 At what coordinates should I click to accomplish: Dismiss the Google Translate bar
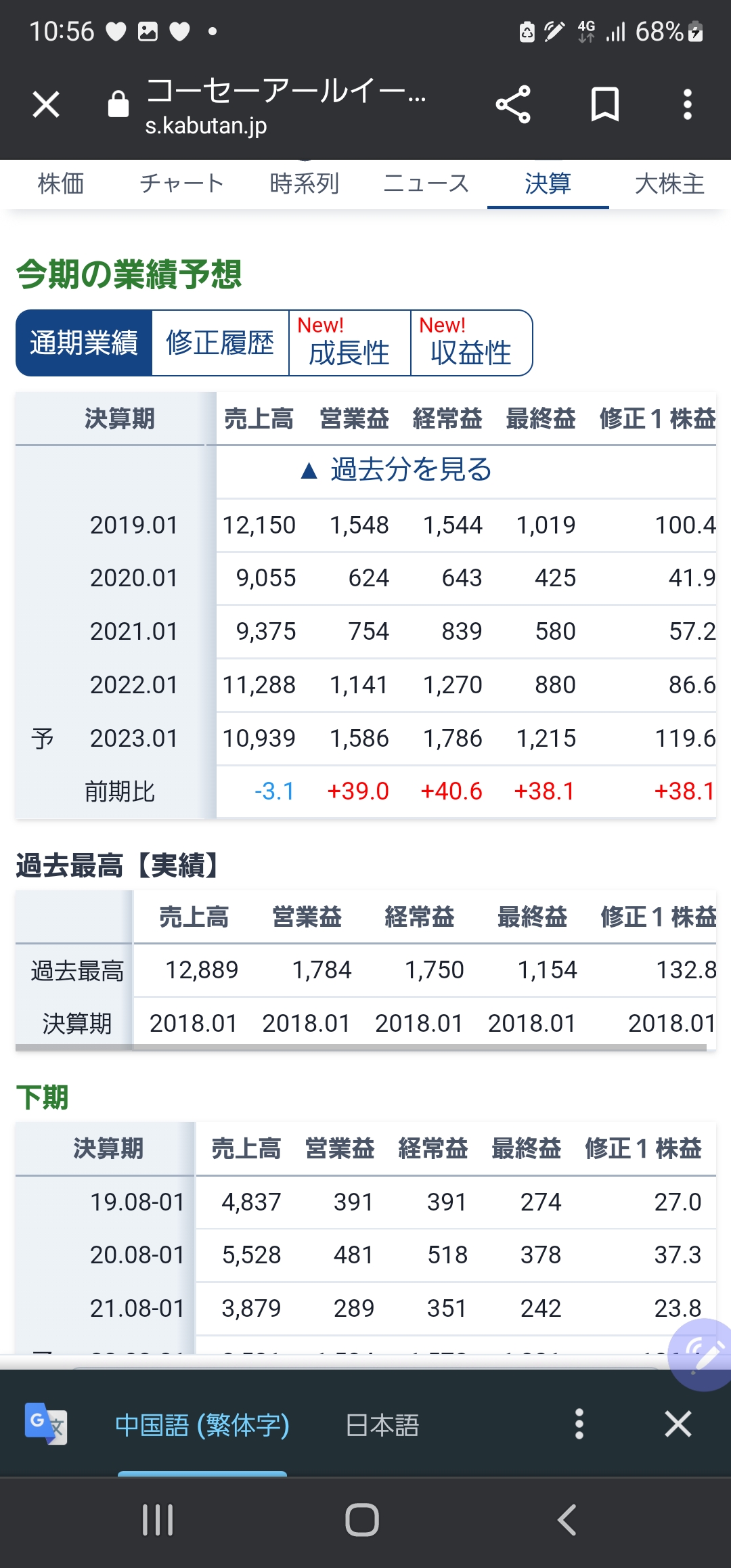pos(678,1424)
